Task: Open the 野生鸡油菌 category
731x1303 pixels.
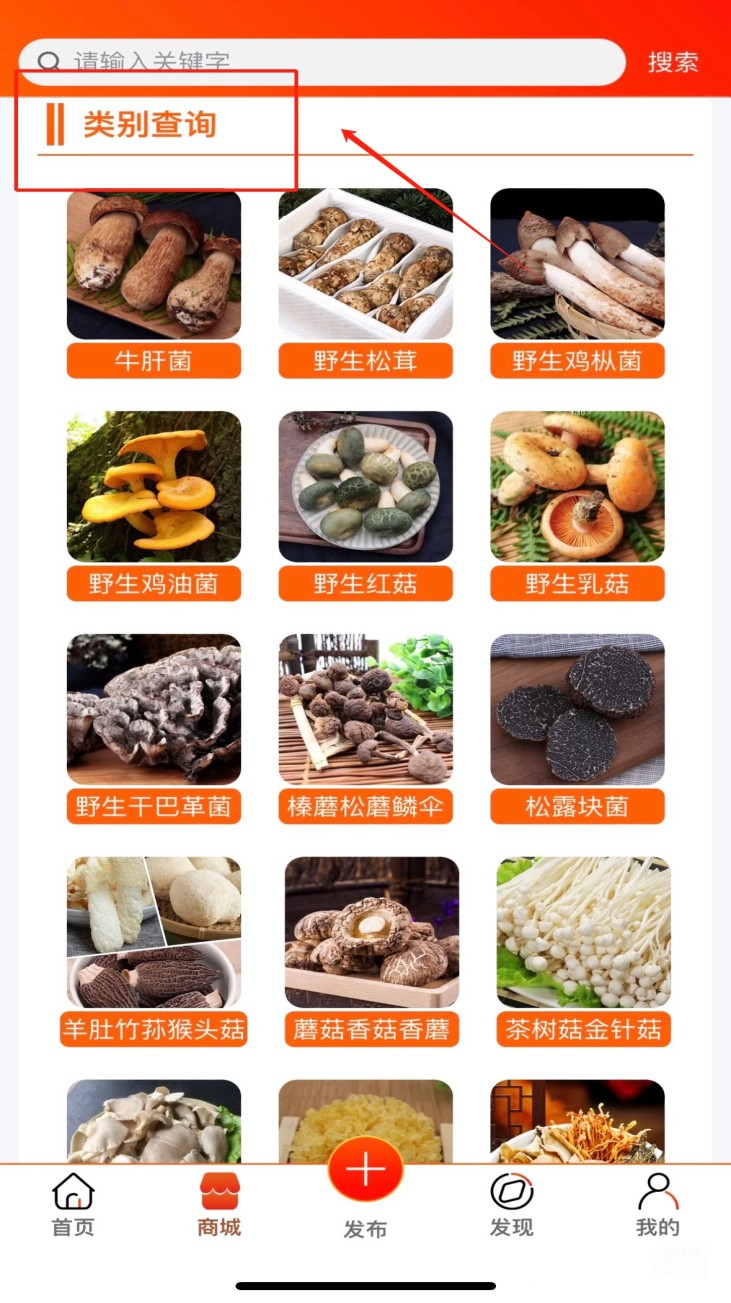Action: (x=154, y=506)
